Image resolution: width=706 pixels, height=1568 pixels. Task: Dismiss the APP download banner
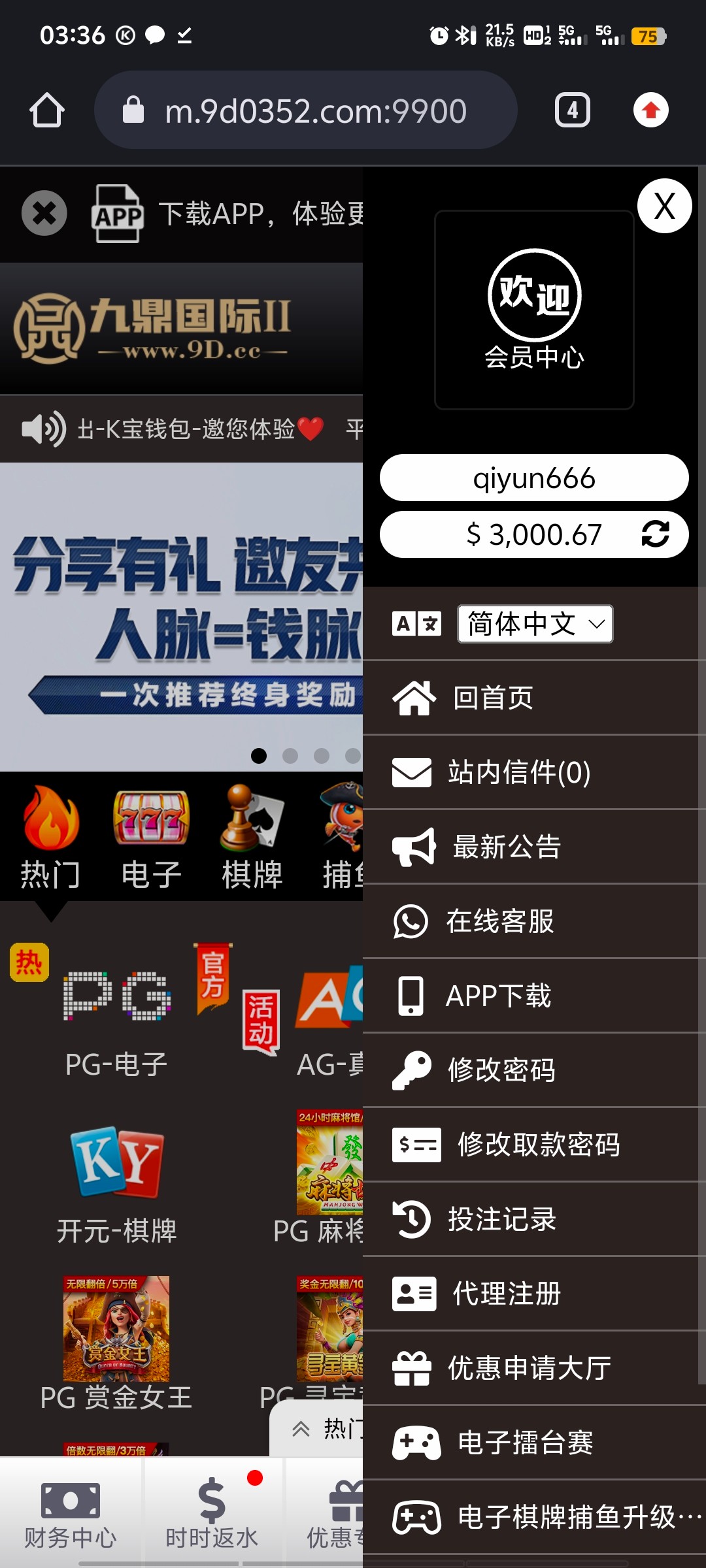(44, 213)
